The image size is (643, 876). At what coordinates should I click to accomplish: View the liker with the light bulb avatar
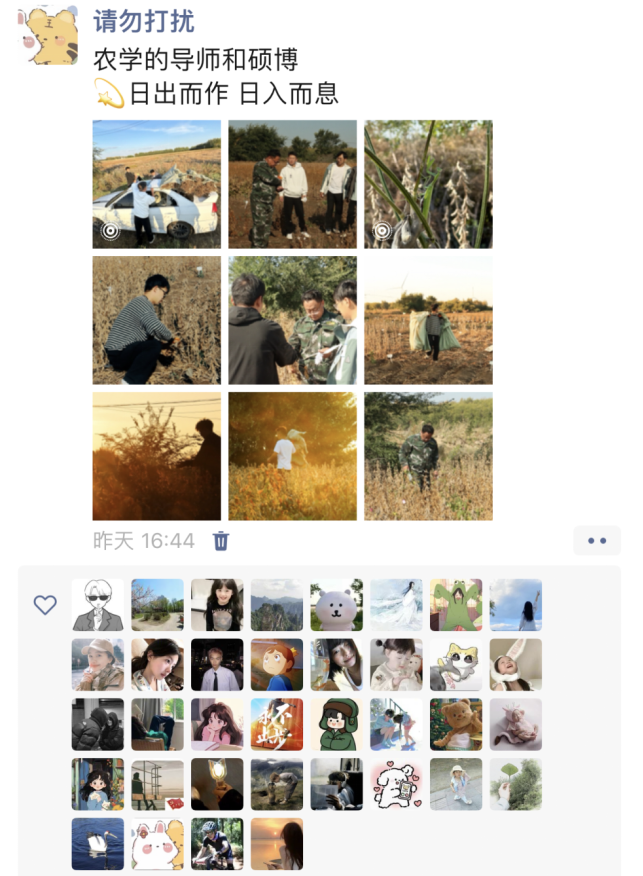pos(217,784)
